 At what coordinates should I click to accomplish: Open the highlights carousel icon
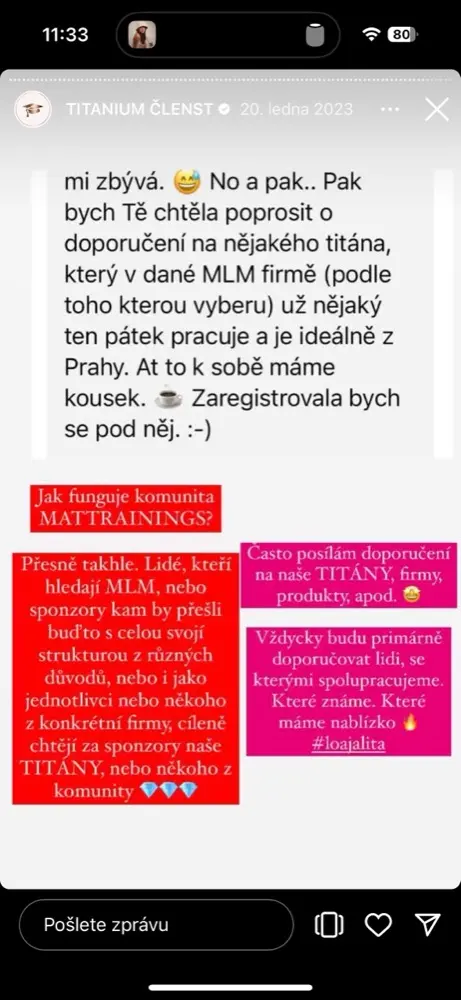click(x=329, y=925)
